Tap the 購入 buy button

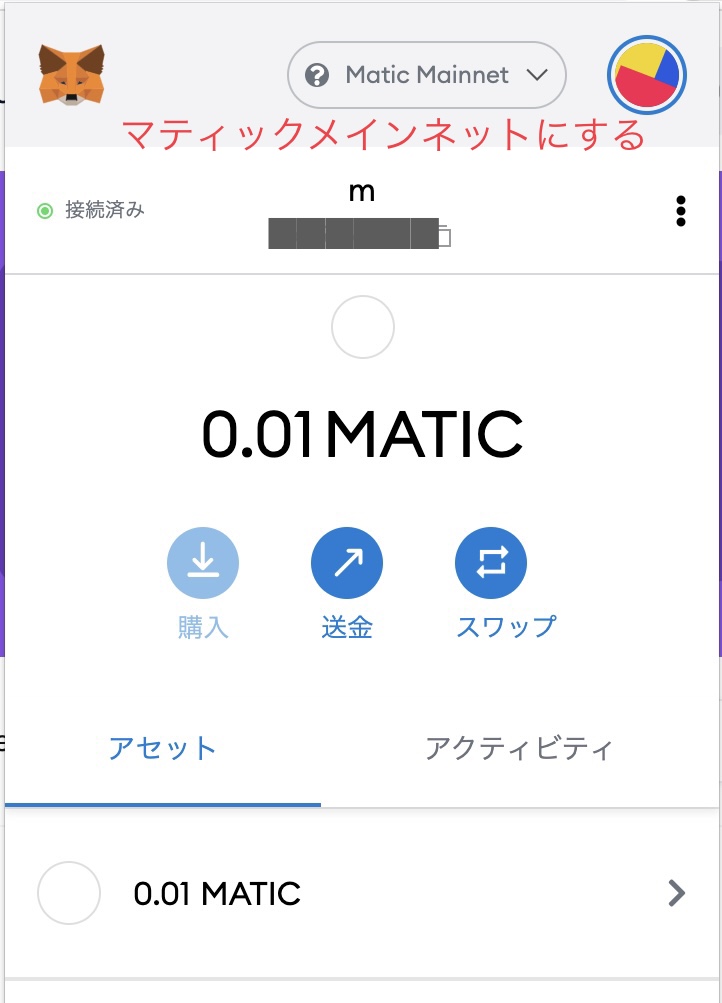click(203, 564)
